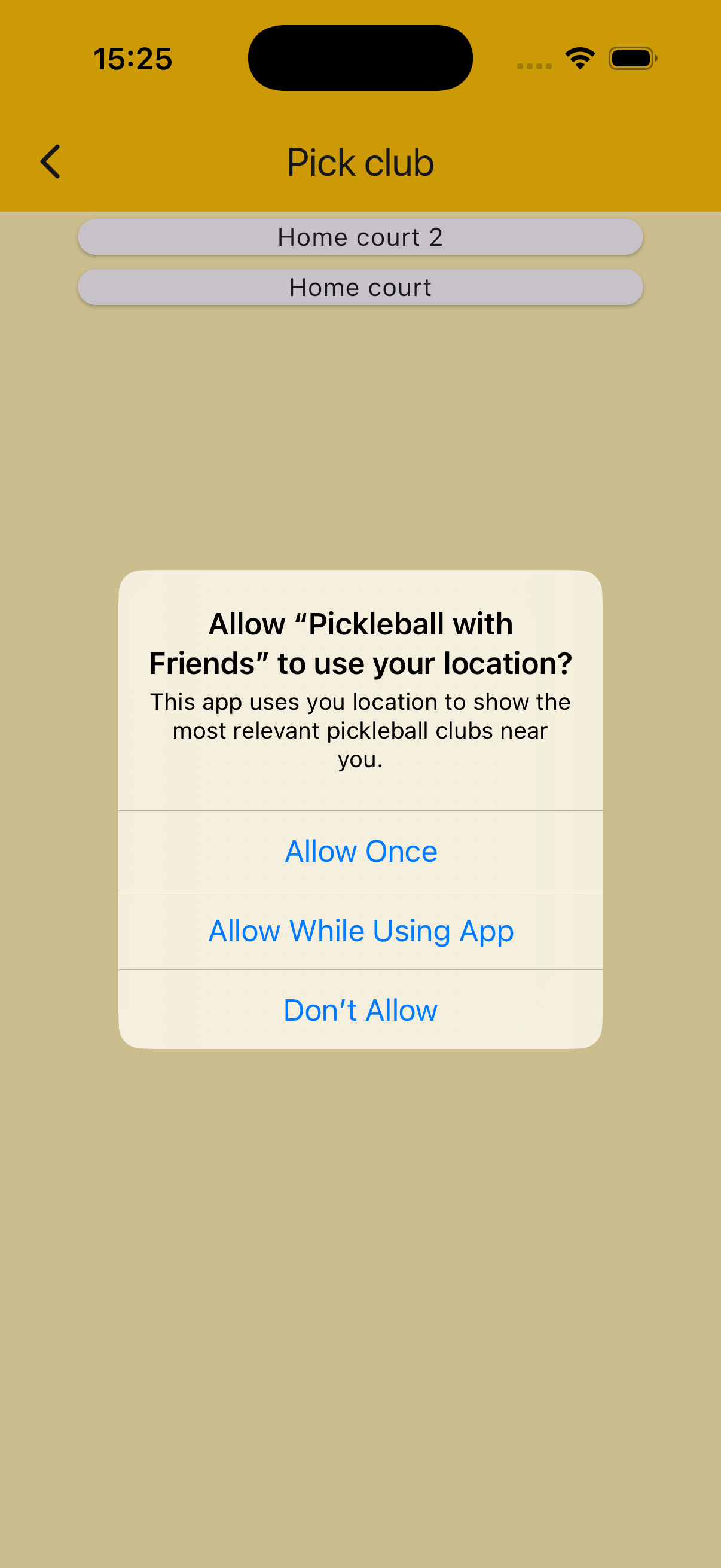Image resolution: width=721 pixels, height=1568 pixels.
Task: Choose Allow Once for location
Action: coord(360,850)
